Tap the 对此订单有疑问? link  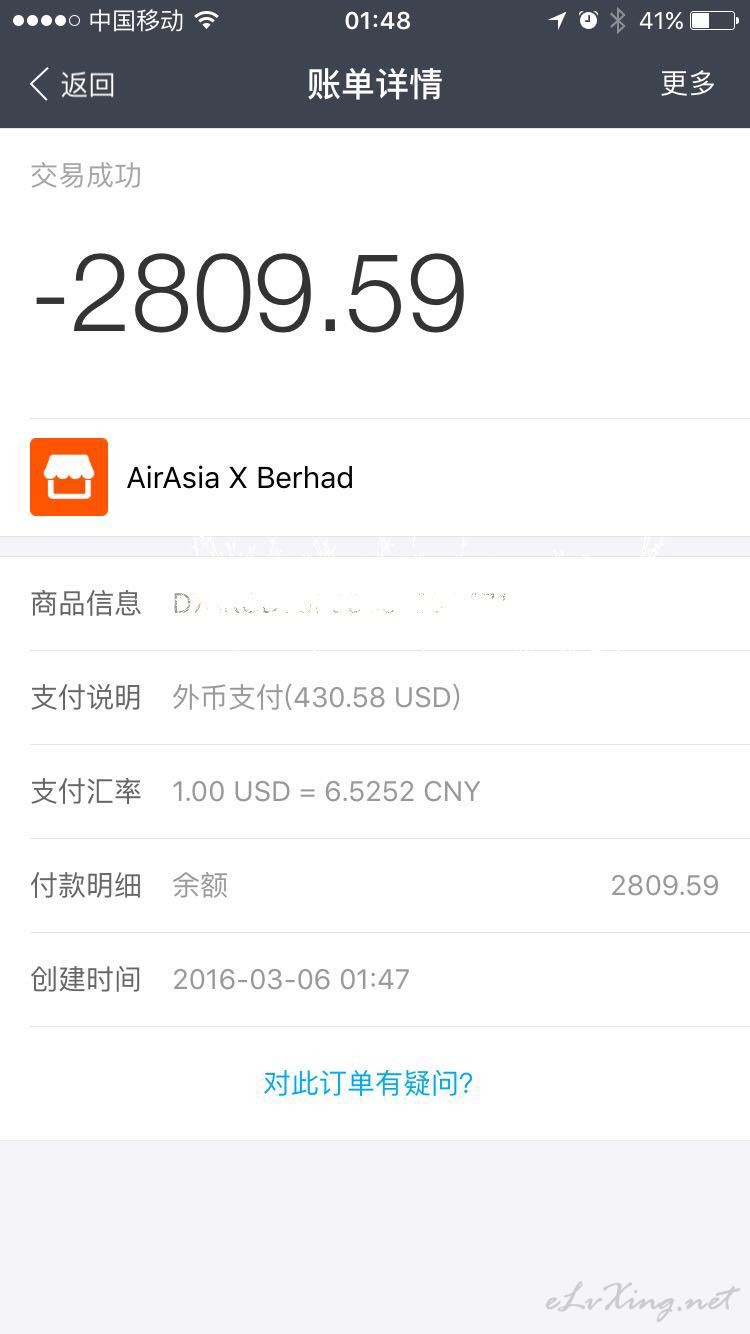pos(368,1083)
